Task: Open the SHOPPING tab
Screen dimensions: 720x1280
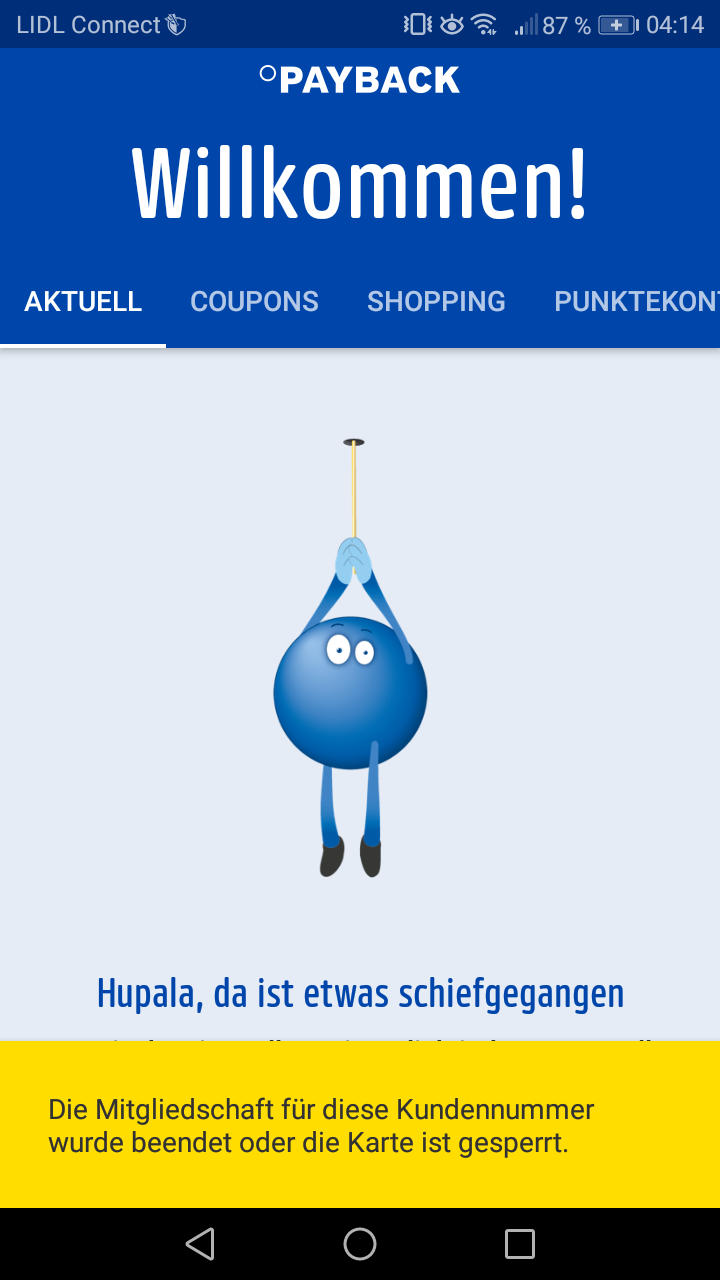Action: point(436,300)
